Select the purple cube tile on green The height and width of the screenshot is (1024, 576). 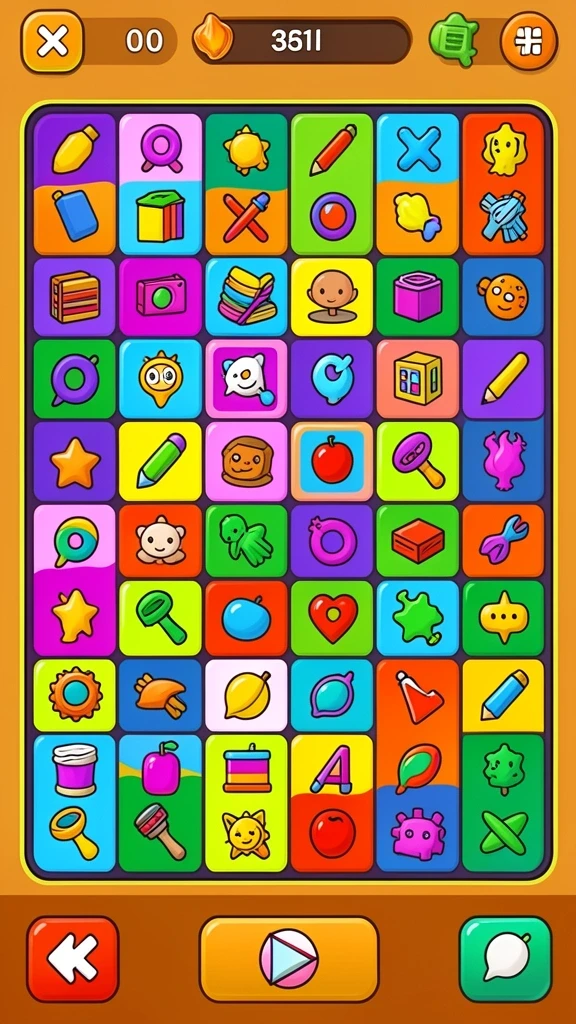pos(418,296)
